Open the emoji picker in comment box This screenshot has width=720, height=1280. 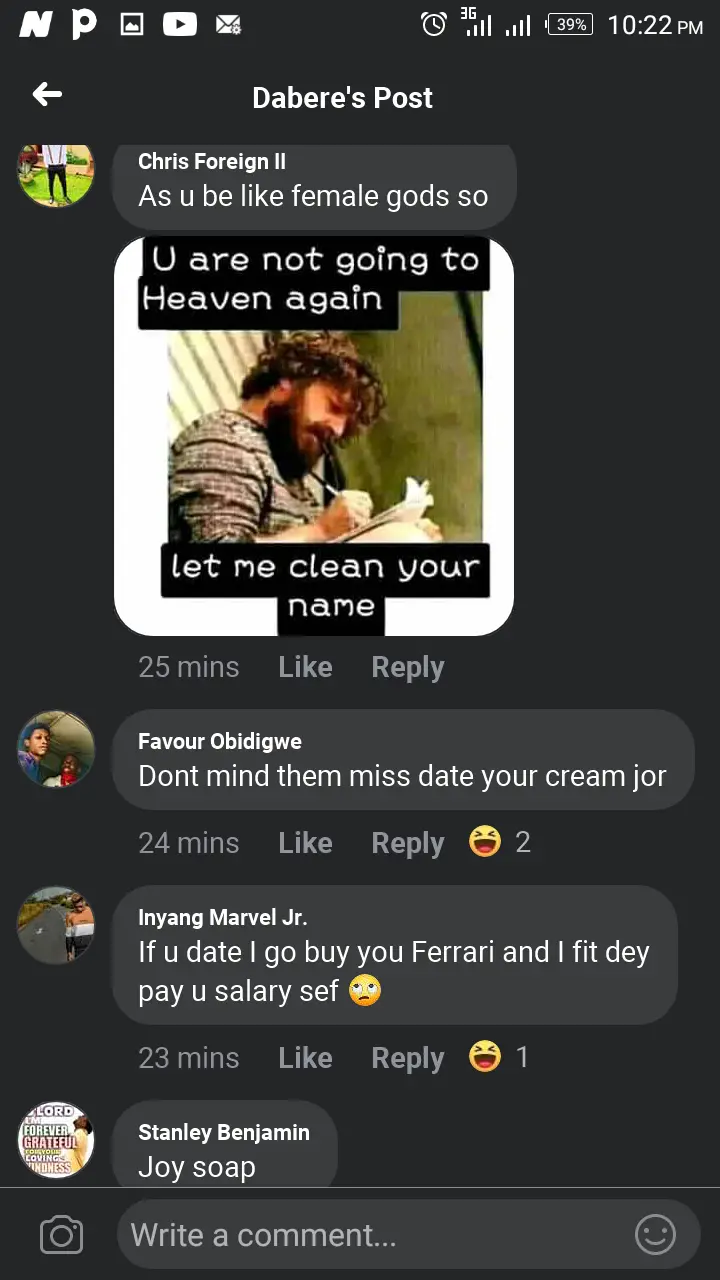click(656, 1236)
